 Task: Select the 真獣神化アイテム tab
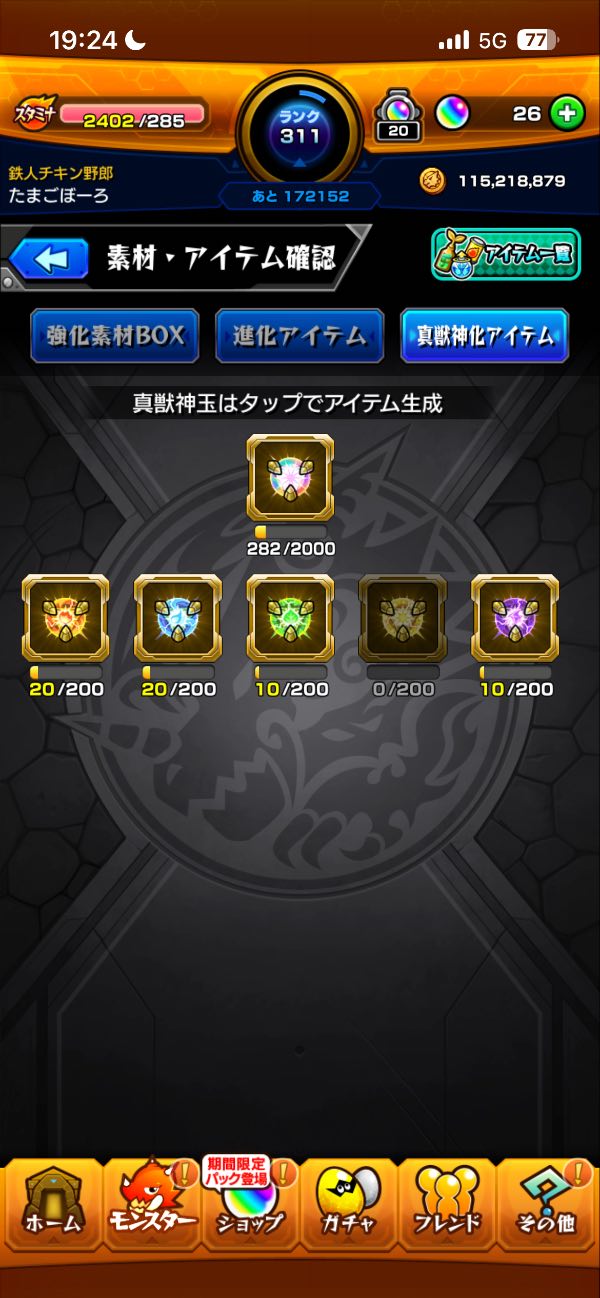[484, 335]
